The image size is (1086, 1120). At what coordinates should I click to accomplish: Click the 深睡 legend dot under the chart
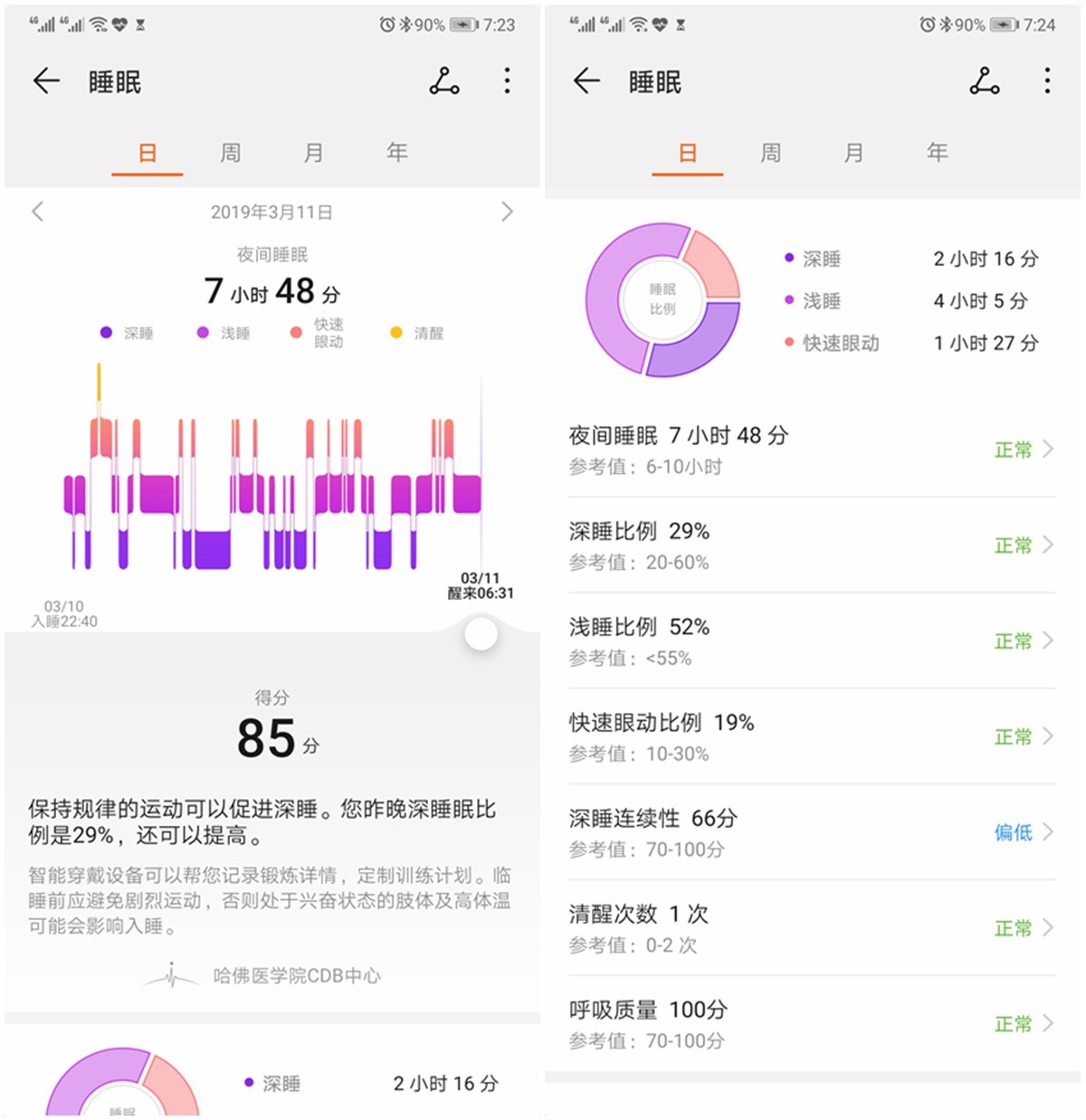click(105, 332)
